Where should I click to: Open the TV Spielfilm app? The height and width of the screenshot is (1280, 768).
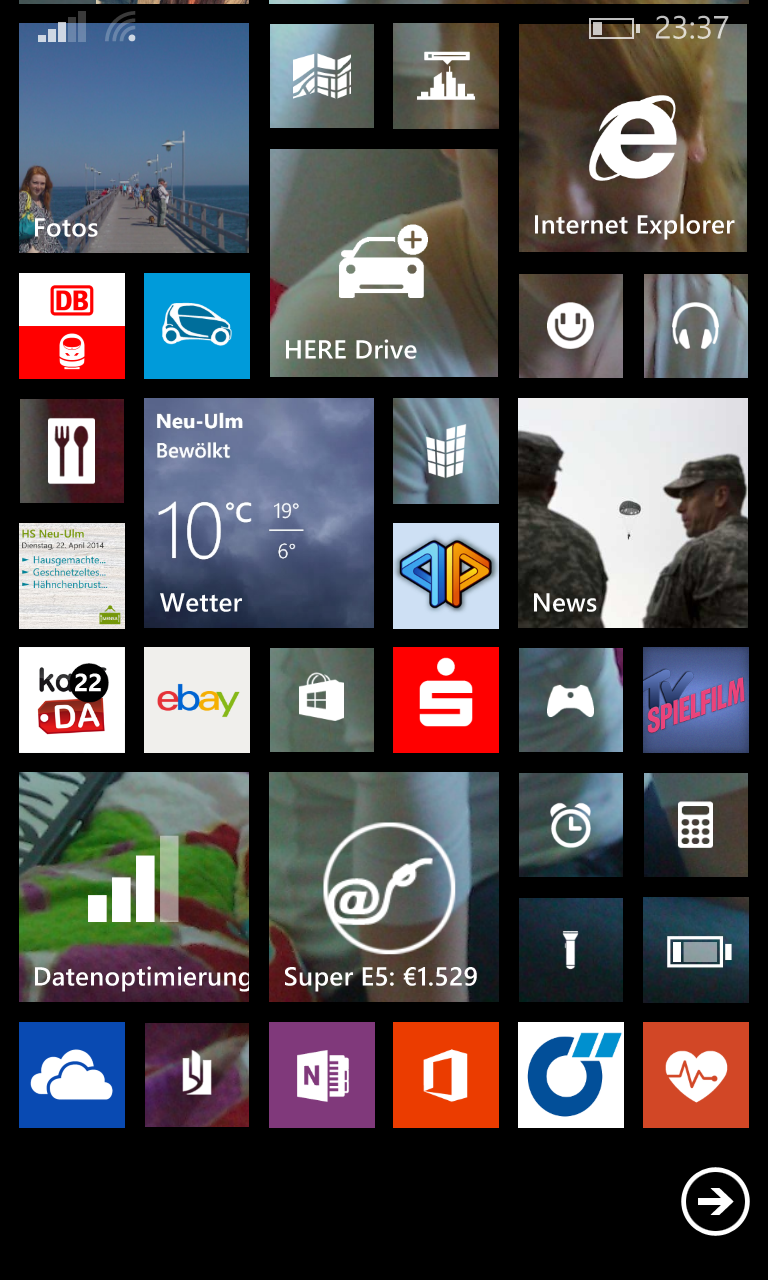point(695,700)
